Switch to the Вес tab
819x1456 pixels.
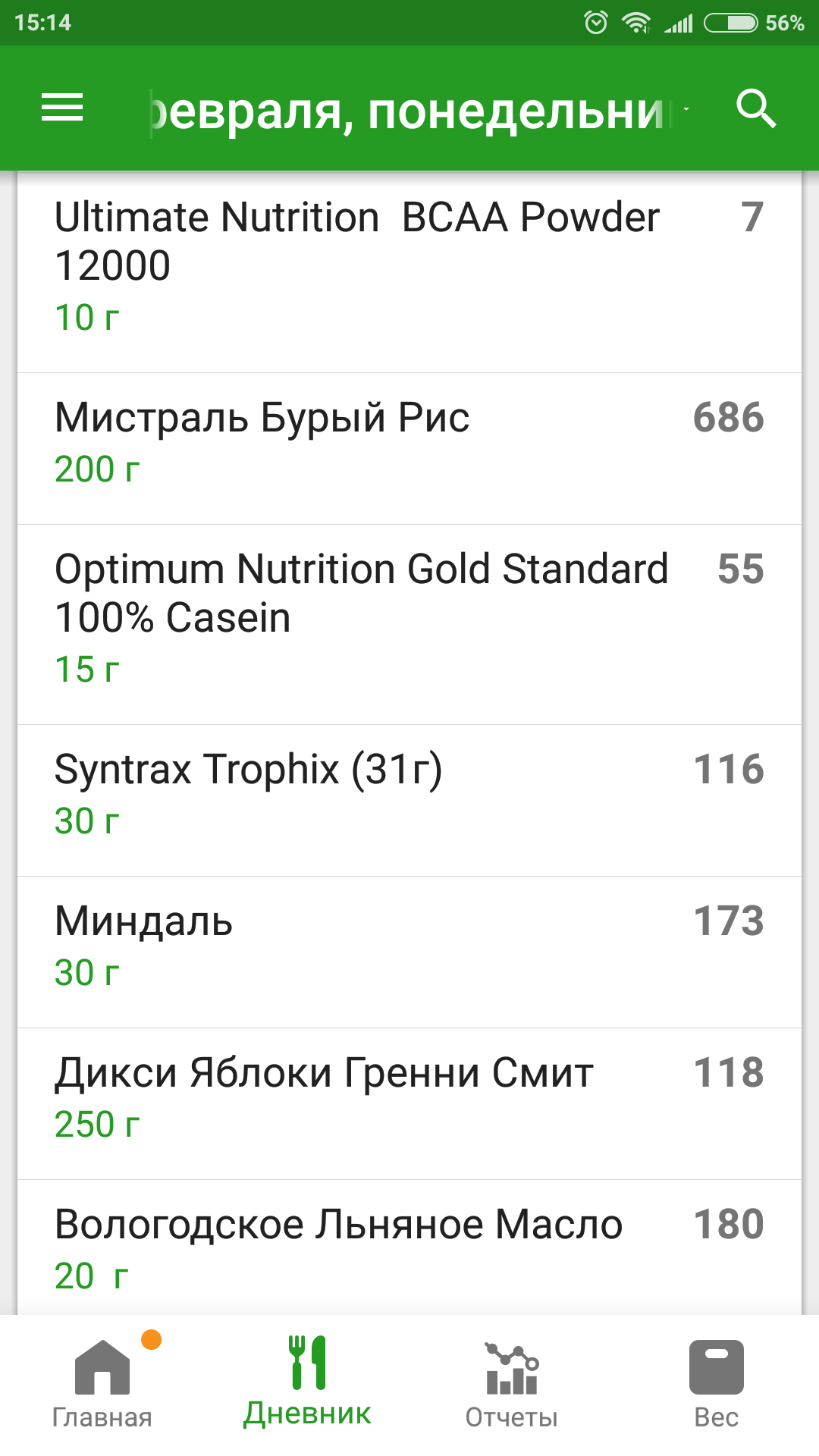click(716, 1384)
